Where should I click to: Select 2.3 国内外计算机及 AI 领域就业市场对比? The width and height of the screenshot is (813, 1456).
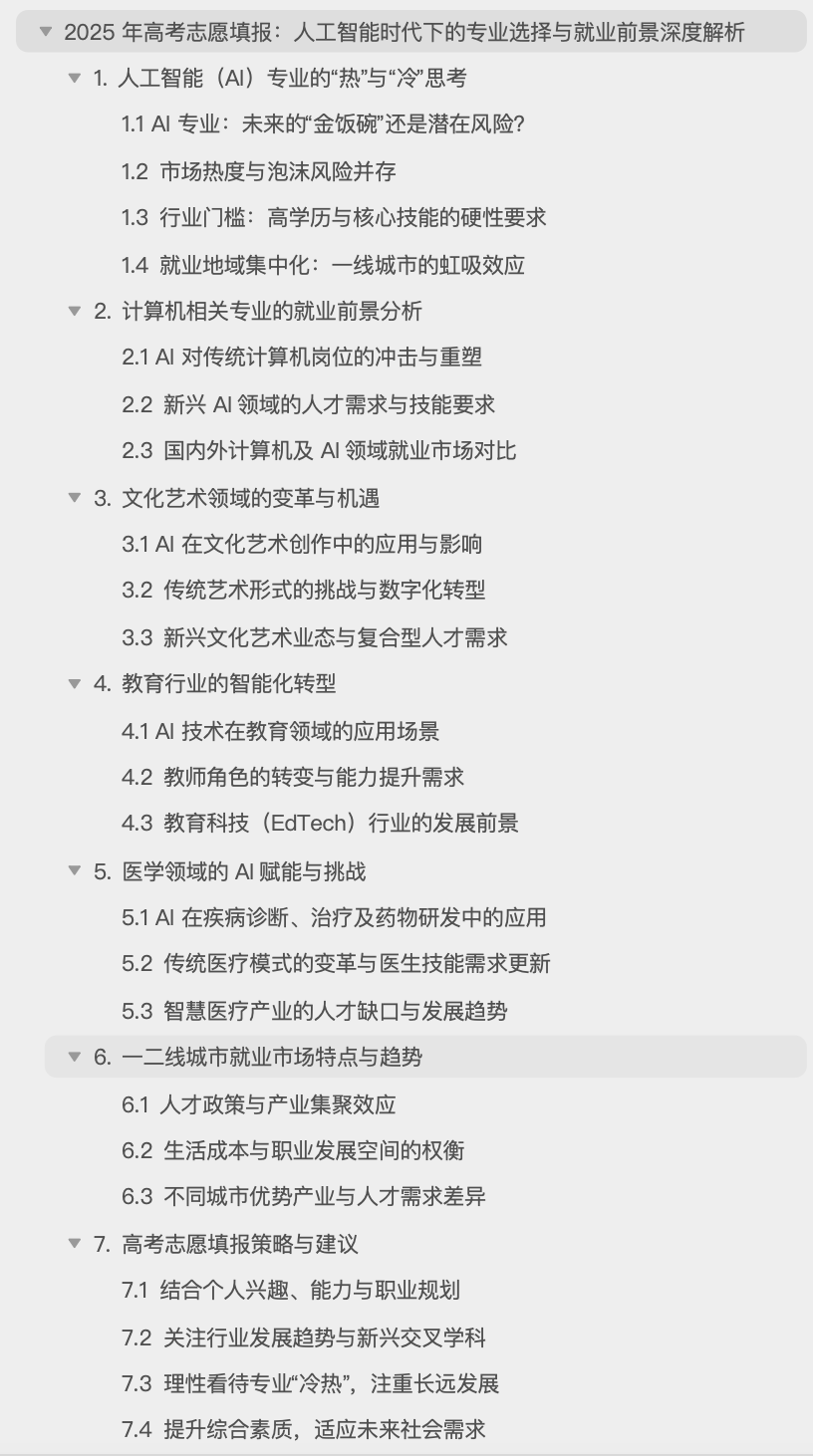point(319,451)
